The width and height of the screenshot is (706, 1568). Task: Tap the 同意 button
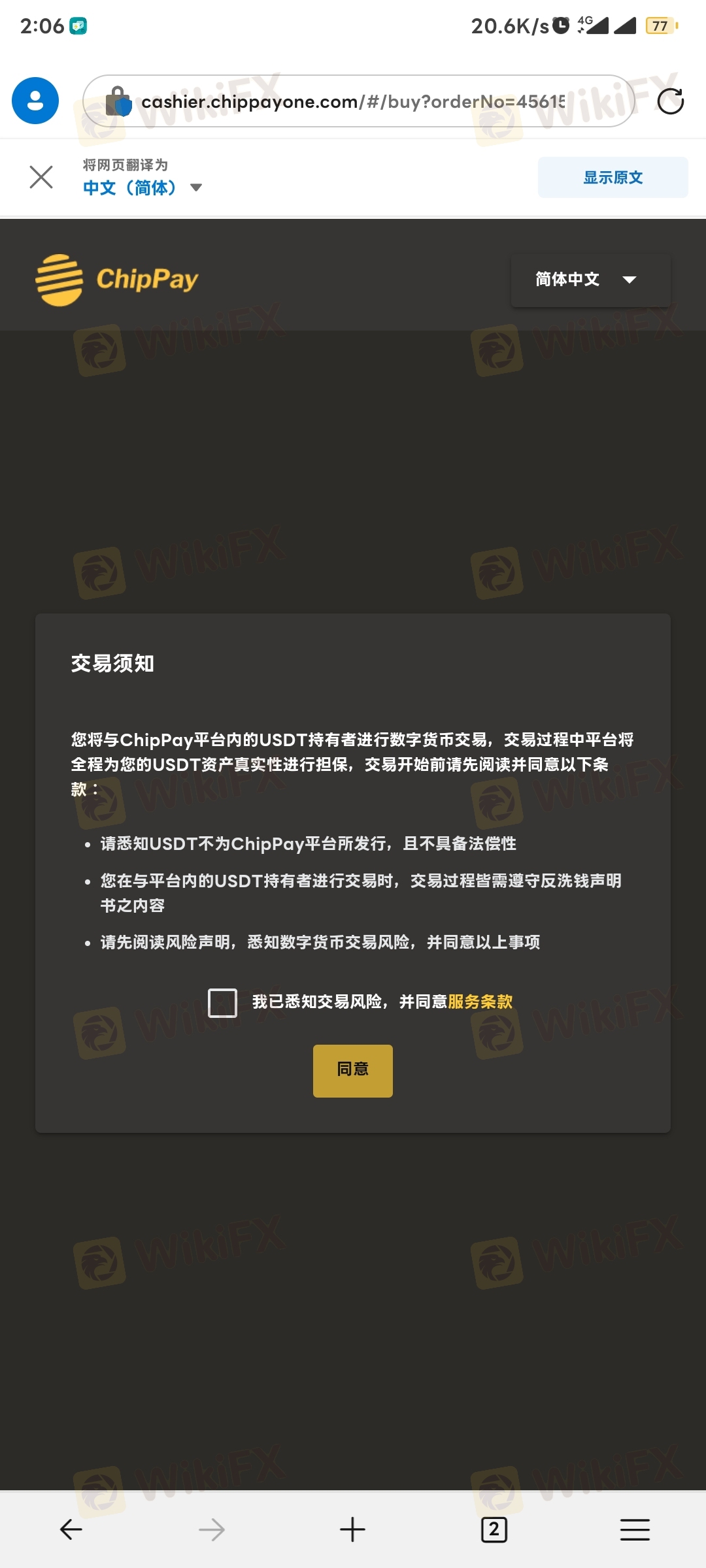[x=353, y=1070]
